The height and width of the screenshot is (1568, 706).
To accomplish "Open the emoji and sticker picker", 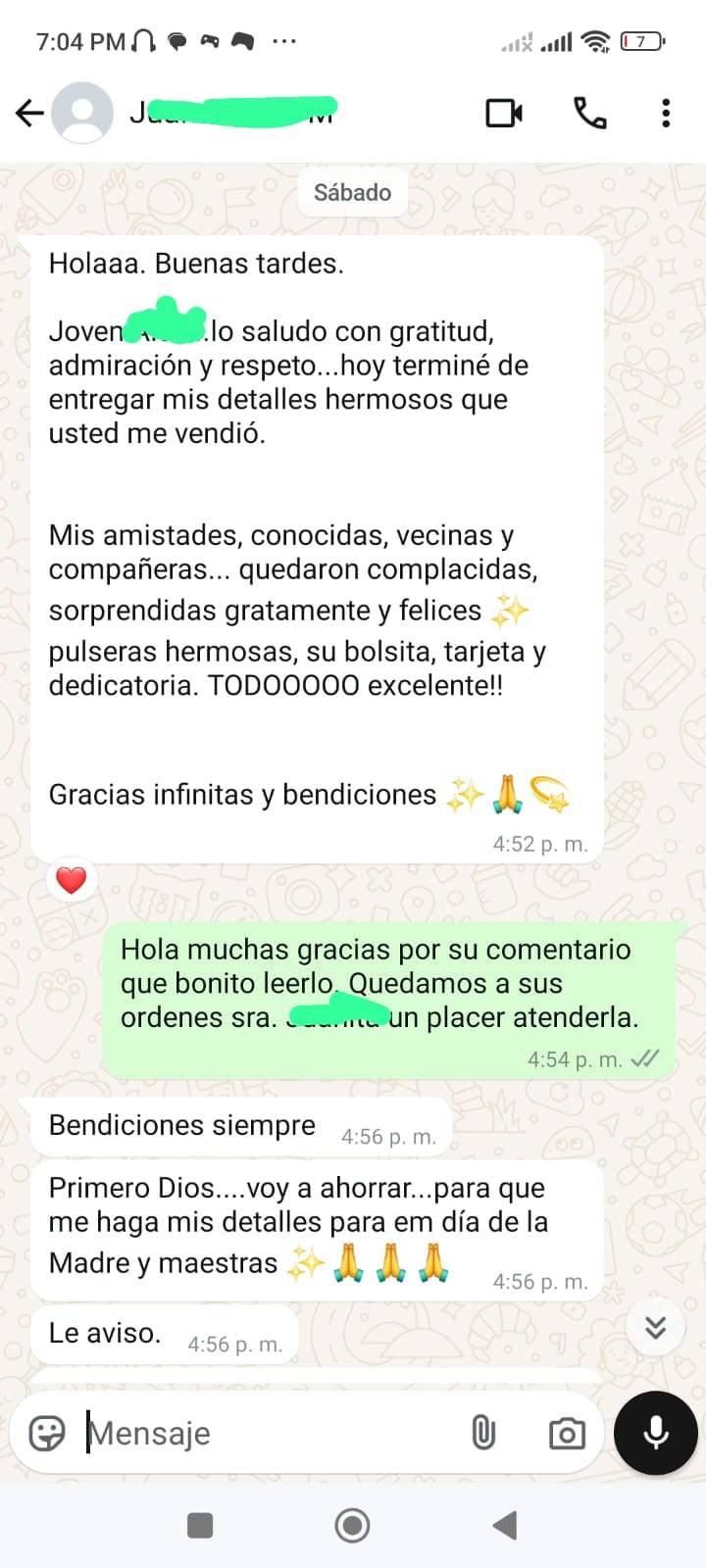I will (47, 1433).
